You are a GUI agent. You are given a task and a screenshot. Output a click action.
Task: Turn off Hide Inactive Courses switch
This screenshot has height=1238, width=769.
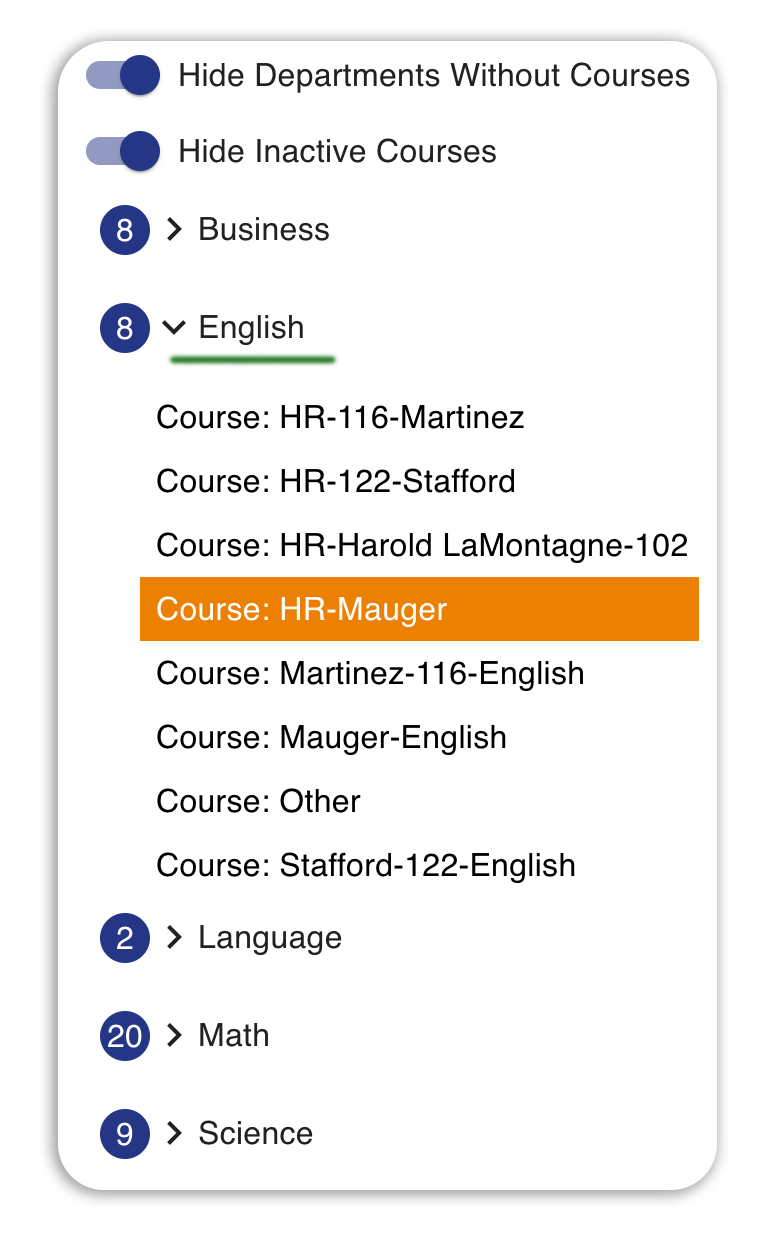pyautogui.click(x=123, y=151)
